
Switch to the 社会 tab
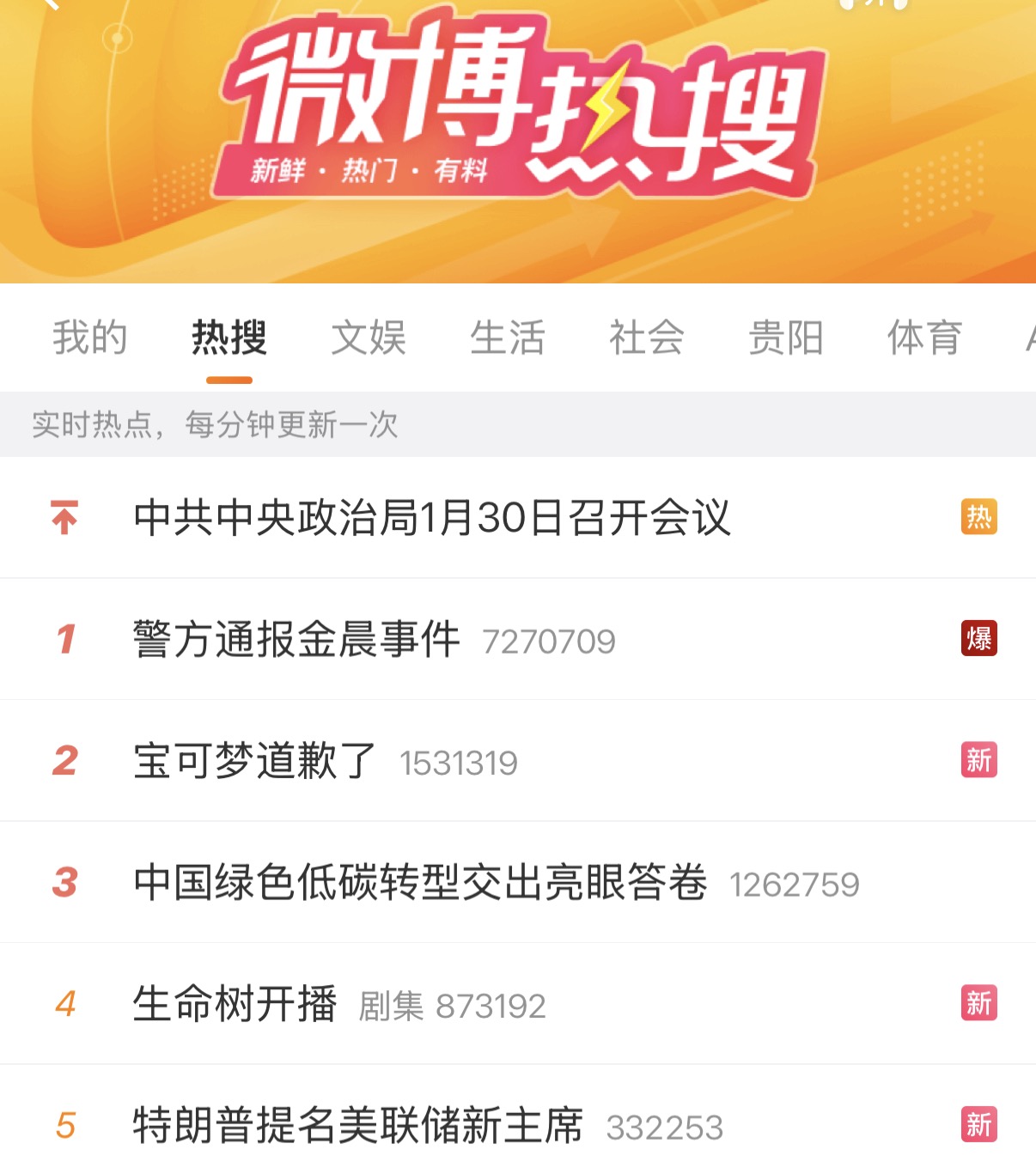tap(646, 338)
